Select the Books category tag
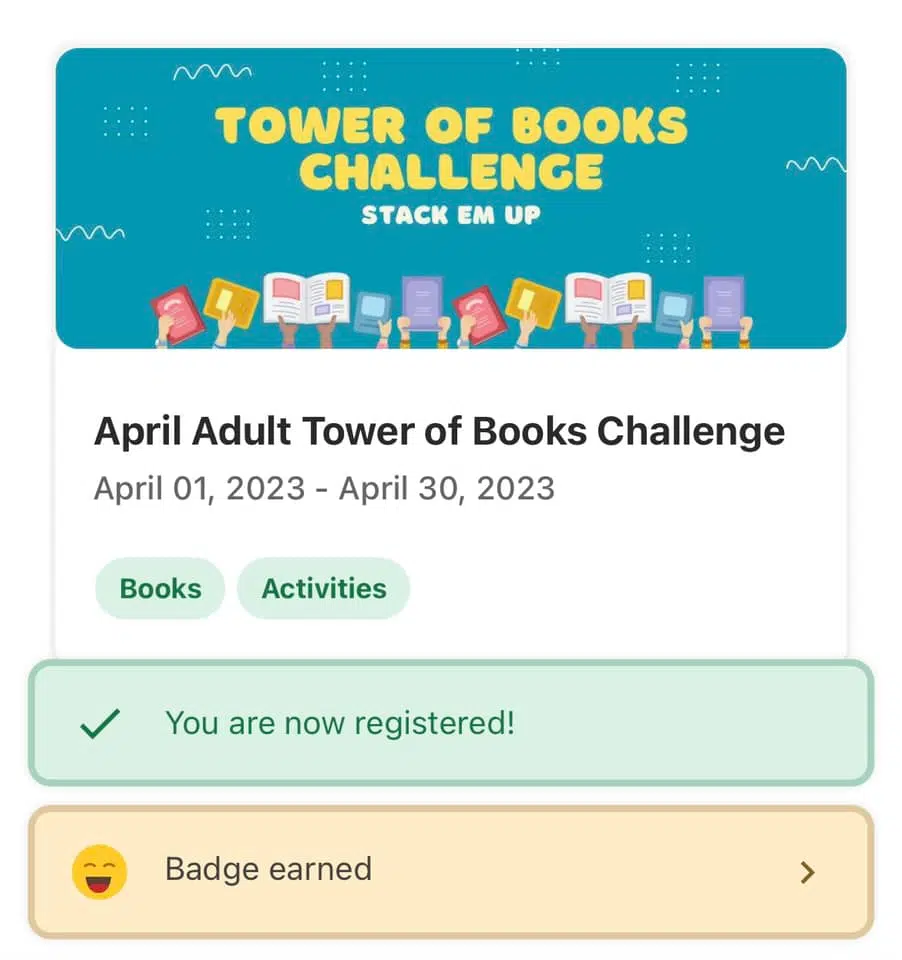This screenshot has width=902, height=960. (159, 589)
